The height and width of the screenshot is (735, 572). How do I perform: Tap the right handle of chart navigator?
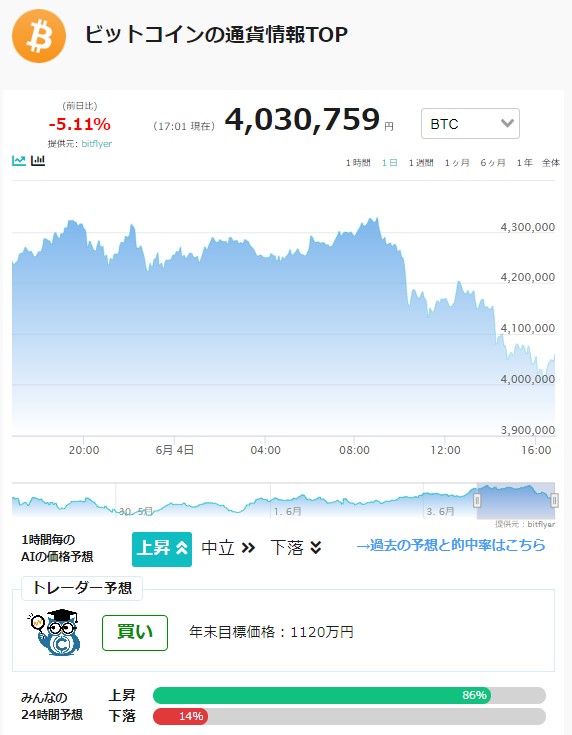pyautogui.click(x=554, y=501)
